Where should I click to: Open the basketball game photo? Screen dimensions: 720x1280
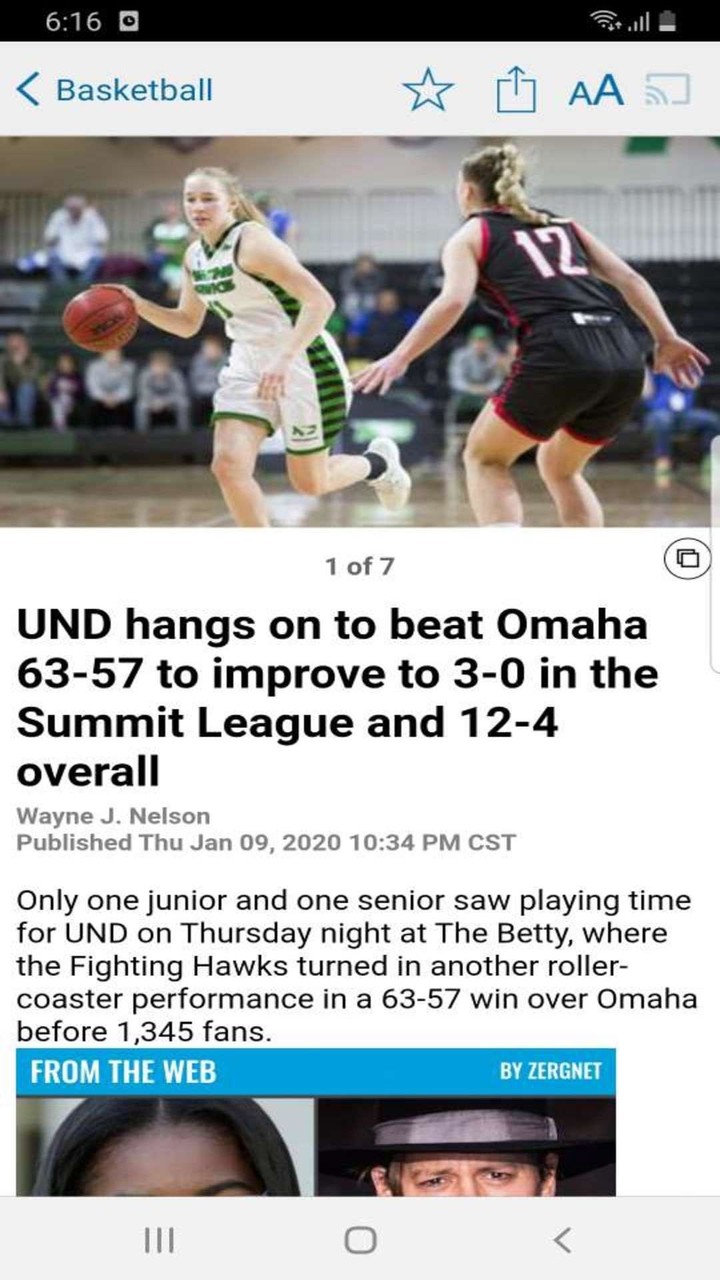(x=360, y=330)
